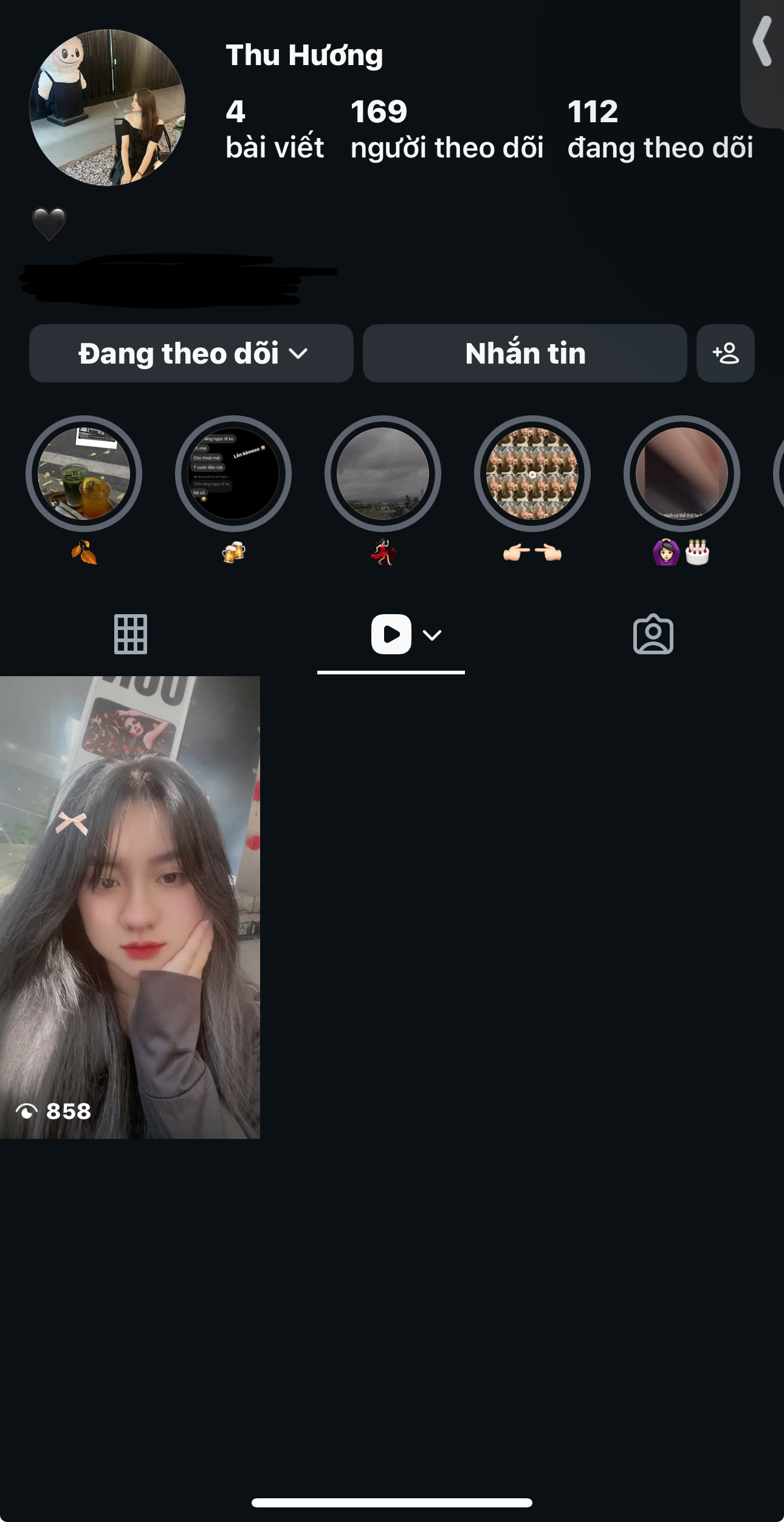
Task: Open the 112 đang theo dõi list
Action: pyautogui.click(x=660, y=130)
